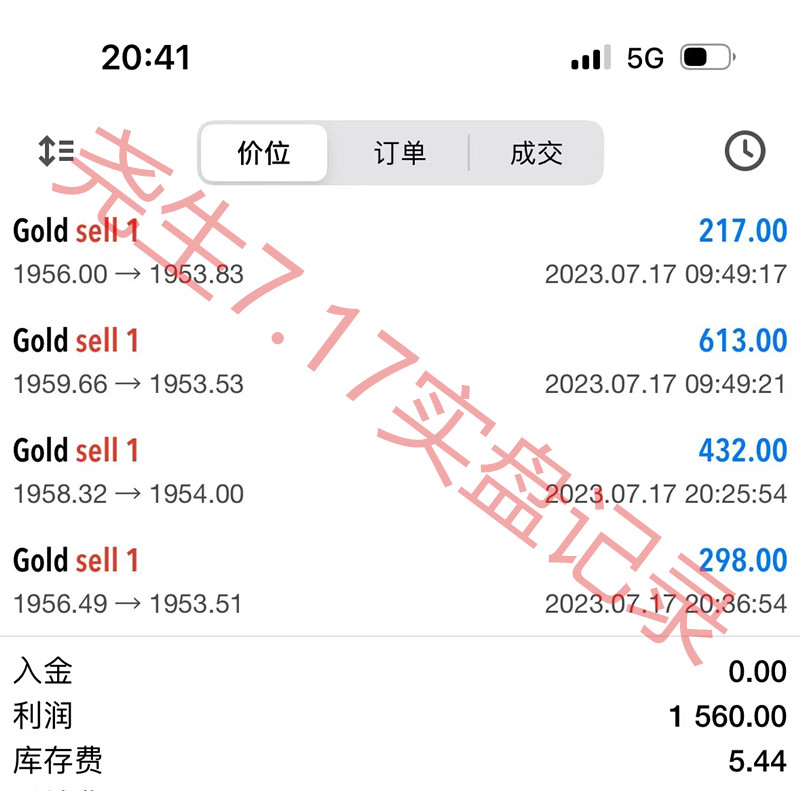Select the 价位 segment
The width and height of the screenshot is (800, 791).
pos(264,153)
